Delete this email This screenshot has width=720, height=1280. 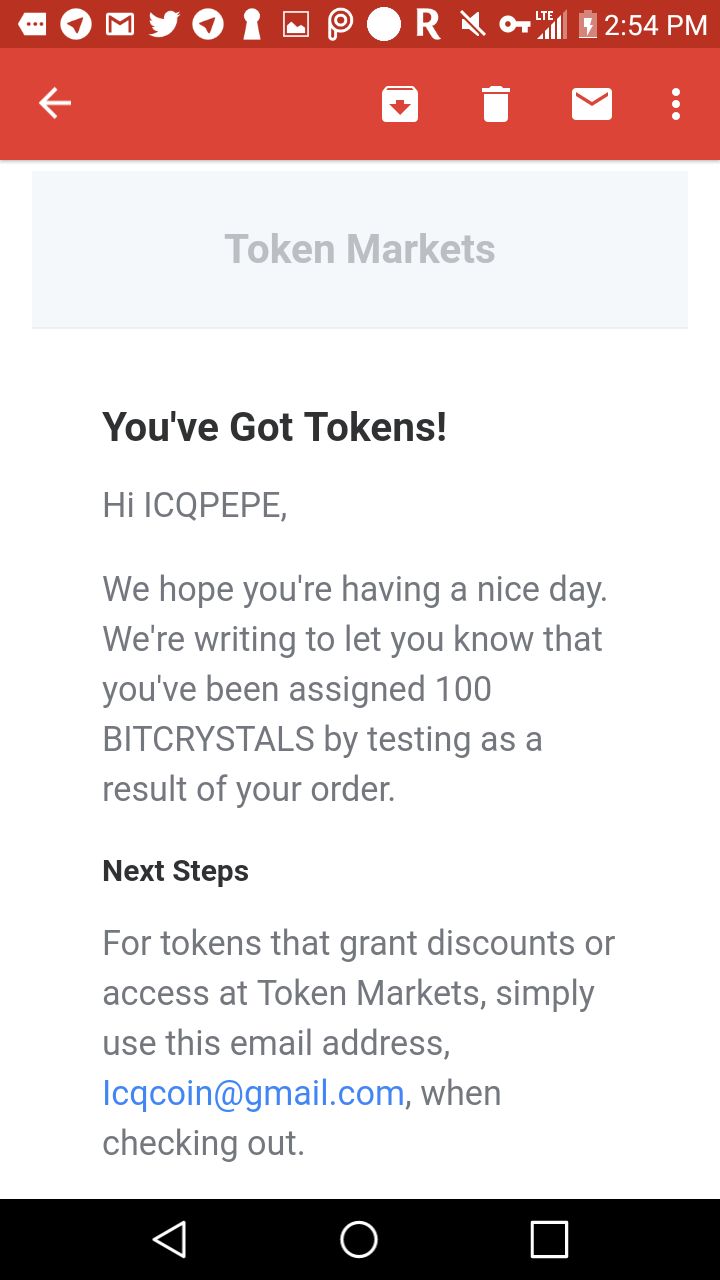[x=496, y=104]
